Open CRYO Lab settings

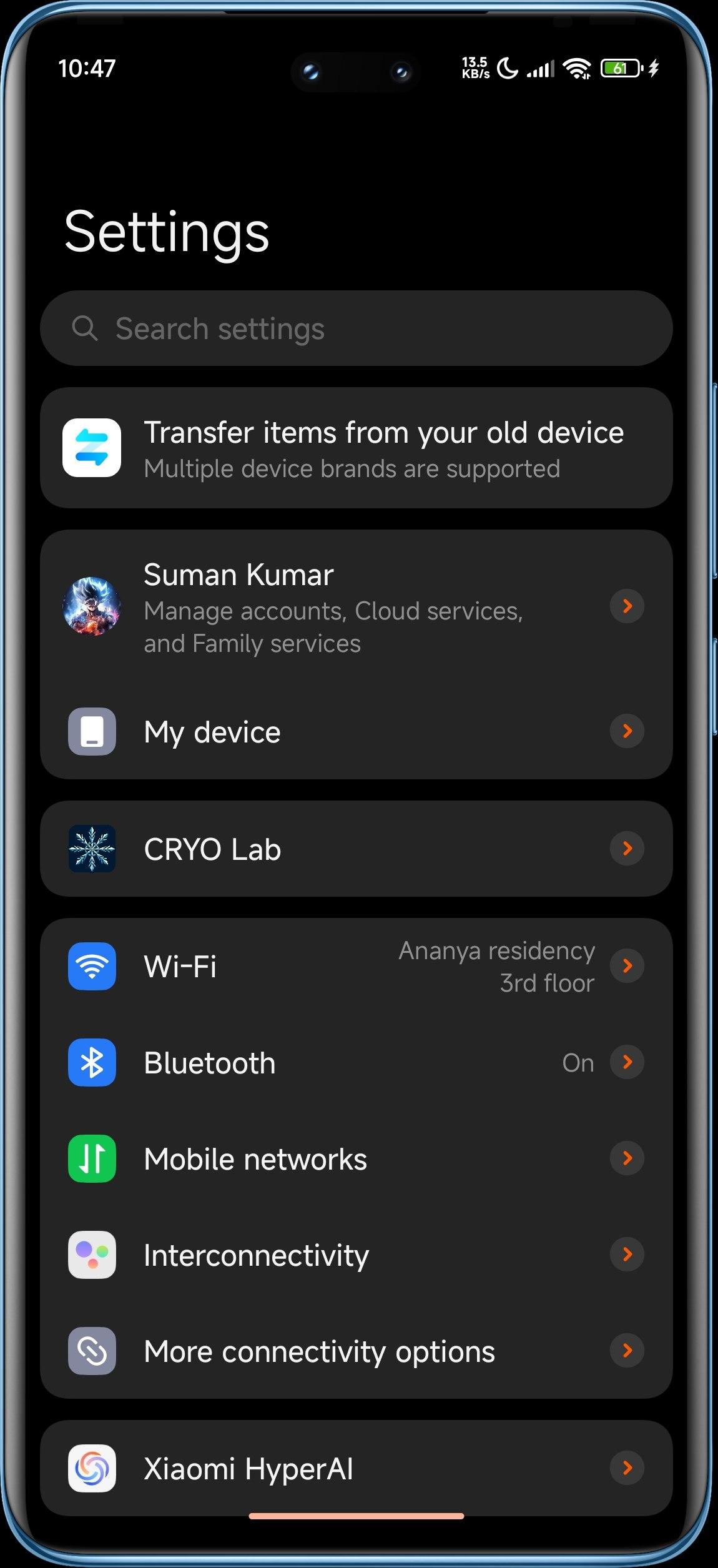tap(356, 849)
